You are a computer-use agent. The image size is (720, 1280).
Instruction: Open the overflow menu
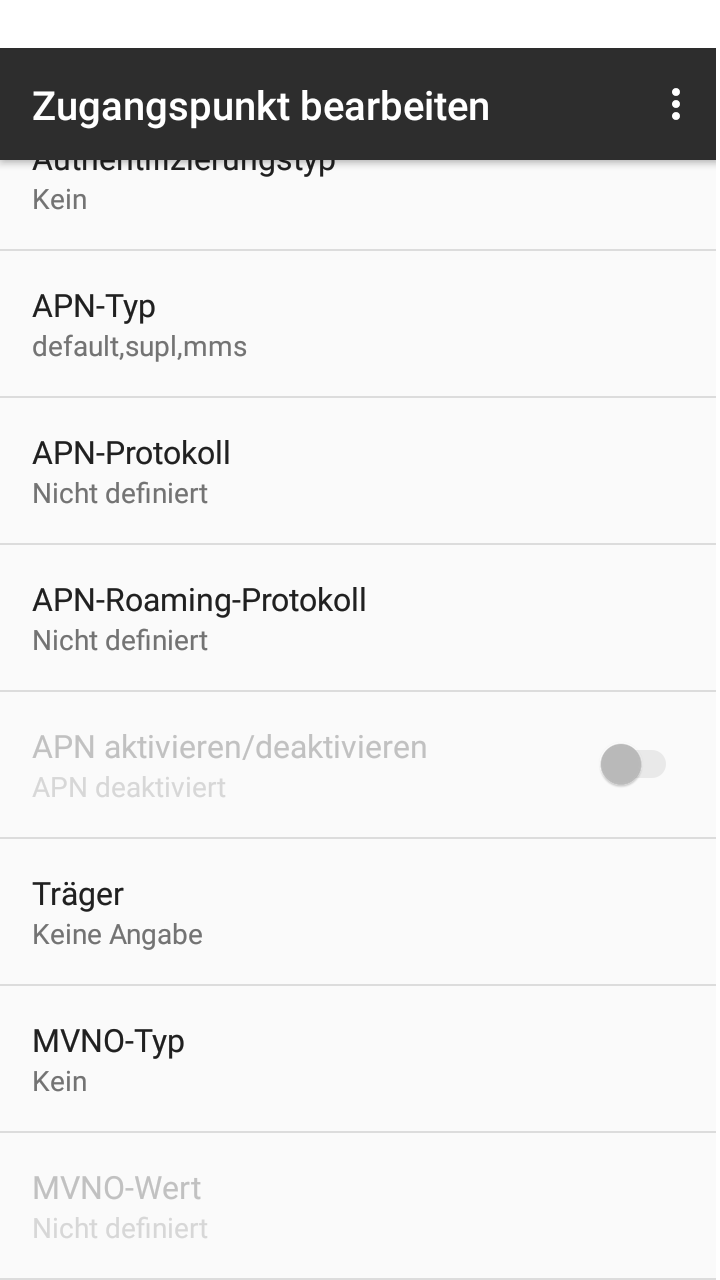click(x=676, y=105)
